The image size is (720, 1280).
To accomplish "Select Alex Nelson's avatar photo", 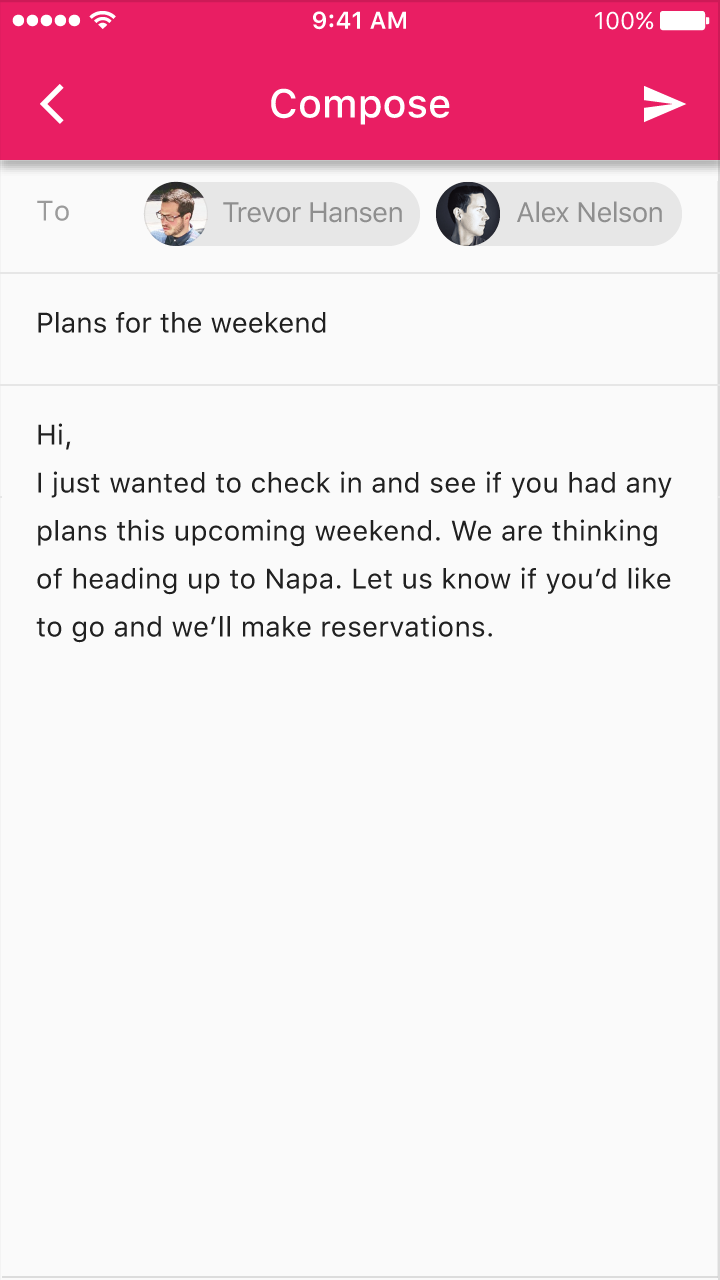I will [x=468, y=213].
